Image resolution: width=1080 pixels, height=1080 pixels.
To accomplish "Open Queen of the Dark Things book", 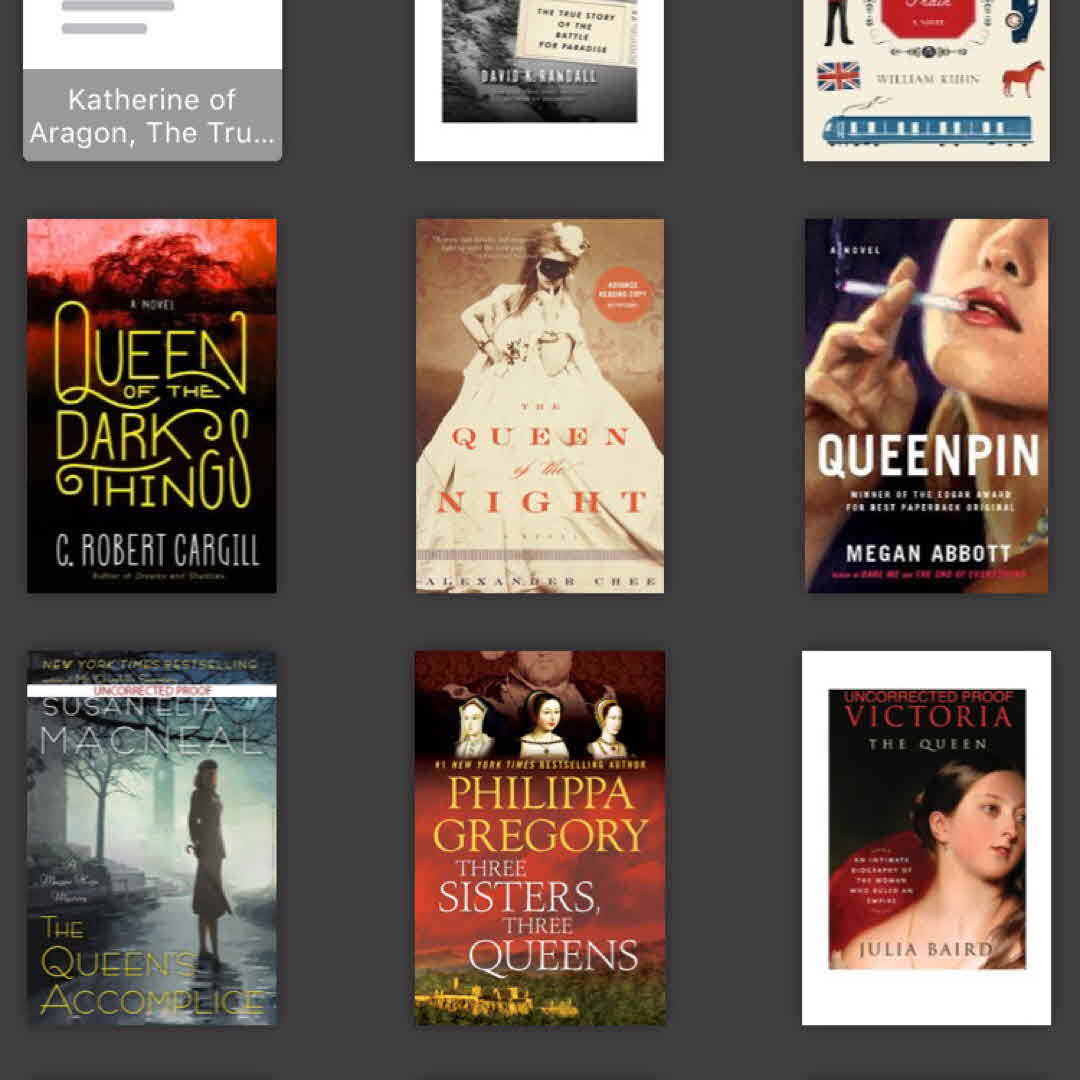I will [152, 405].
